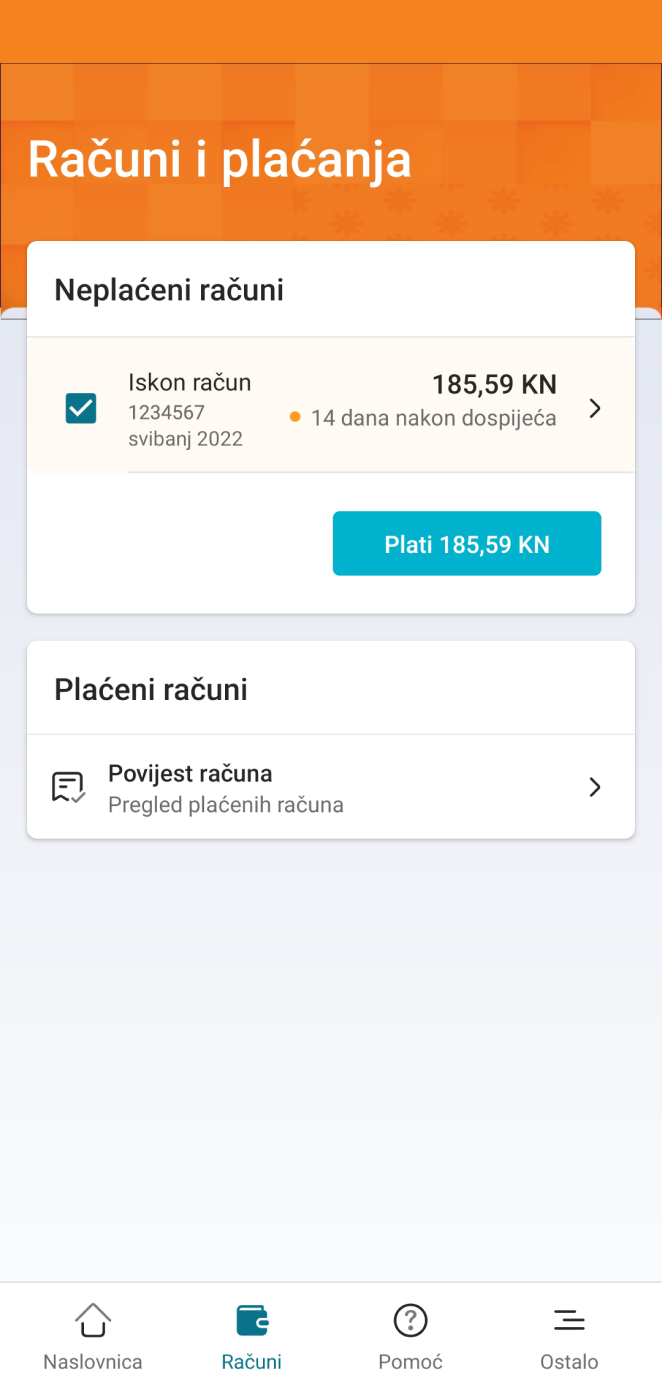This screenshot has height=1396, width=662.
Task: Switch to the Pomoć tab
Action: 411,1337
